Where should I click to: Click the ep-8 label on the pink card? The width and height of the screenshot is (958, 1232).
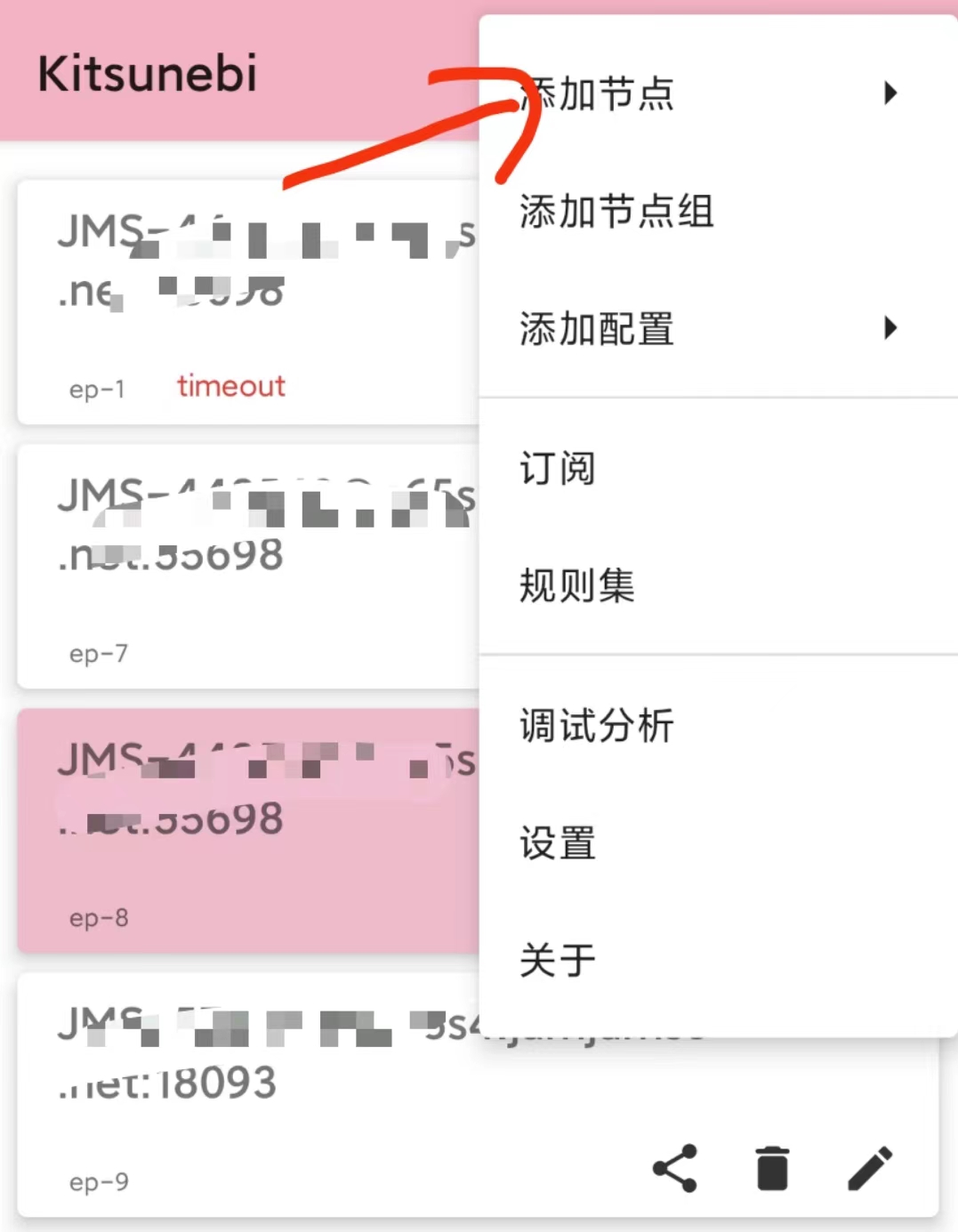[98, 918]
